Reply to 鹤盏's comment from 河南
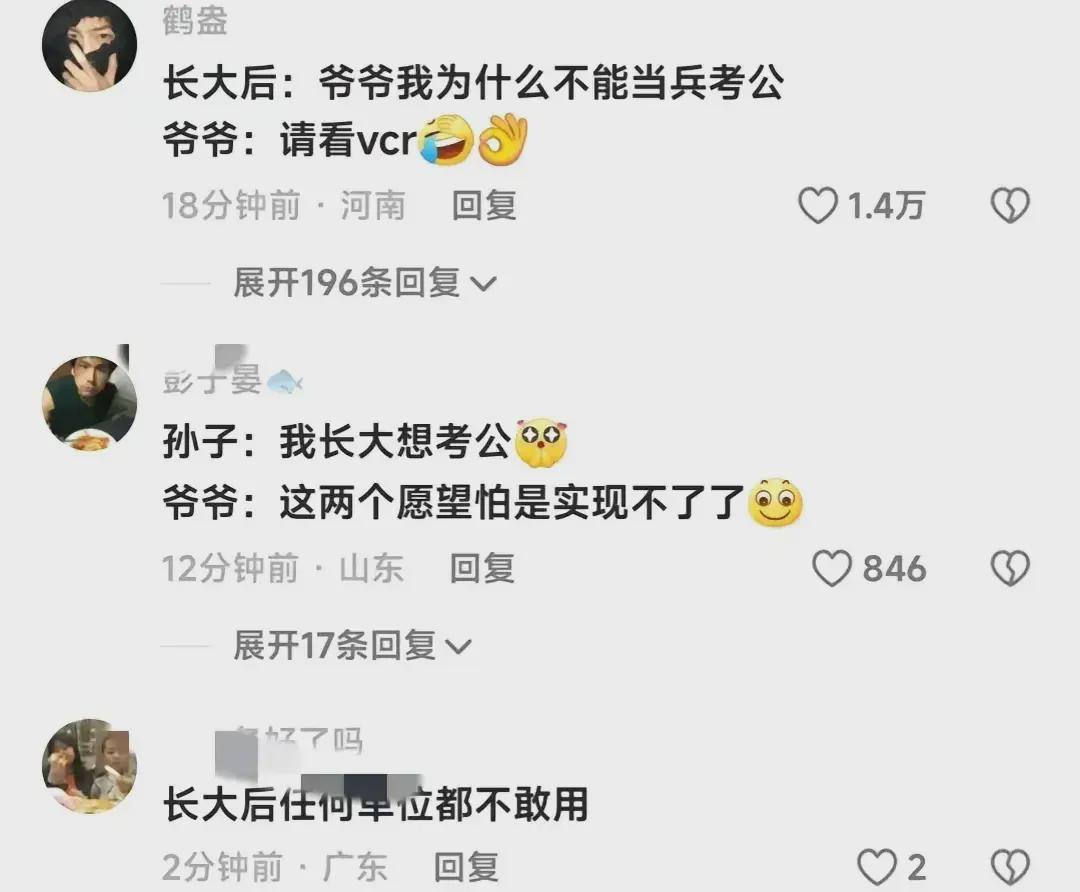 point(484,206)
